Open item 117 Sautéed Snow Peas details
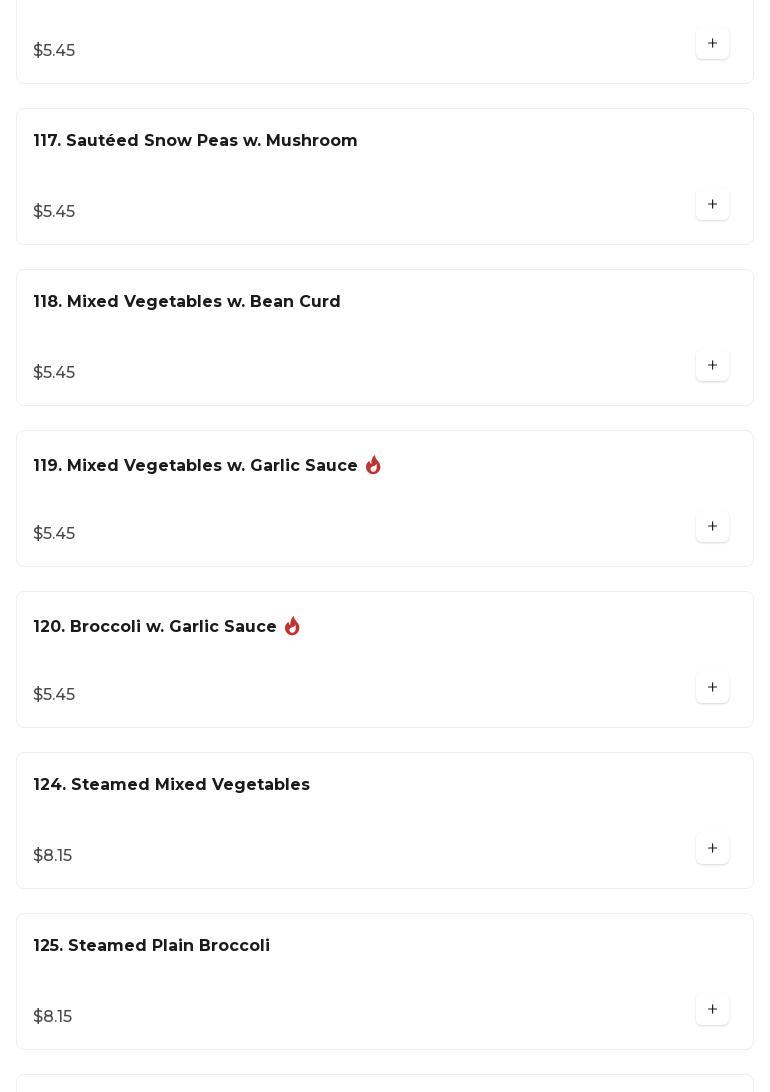 tap(196, 141)
